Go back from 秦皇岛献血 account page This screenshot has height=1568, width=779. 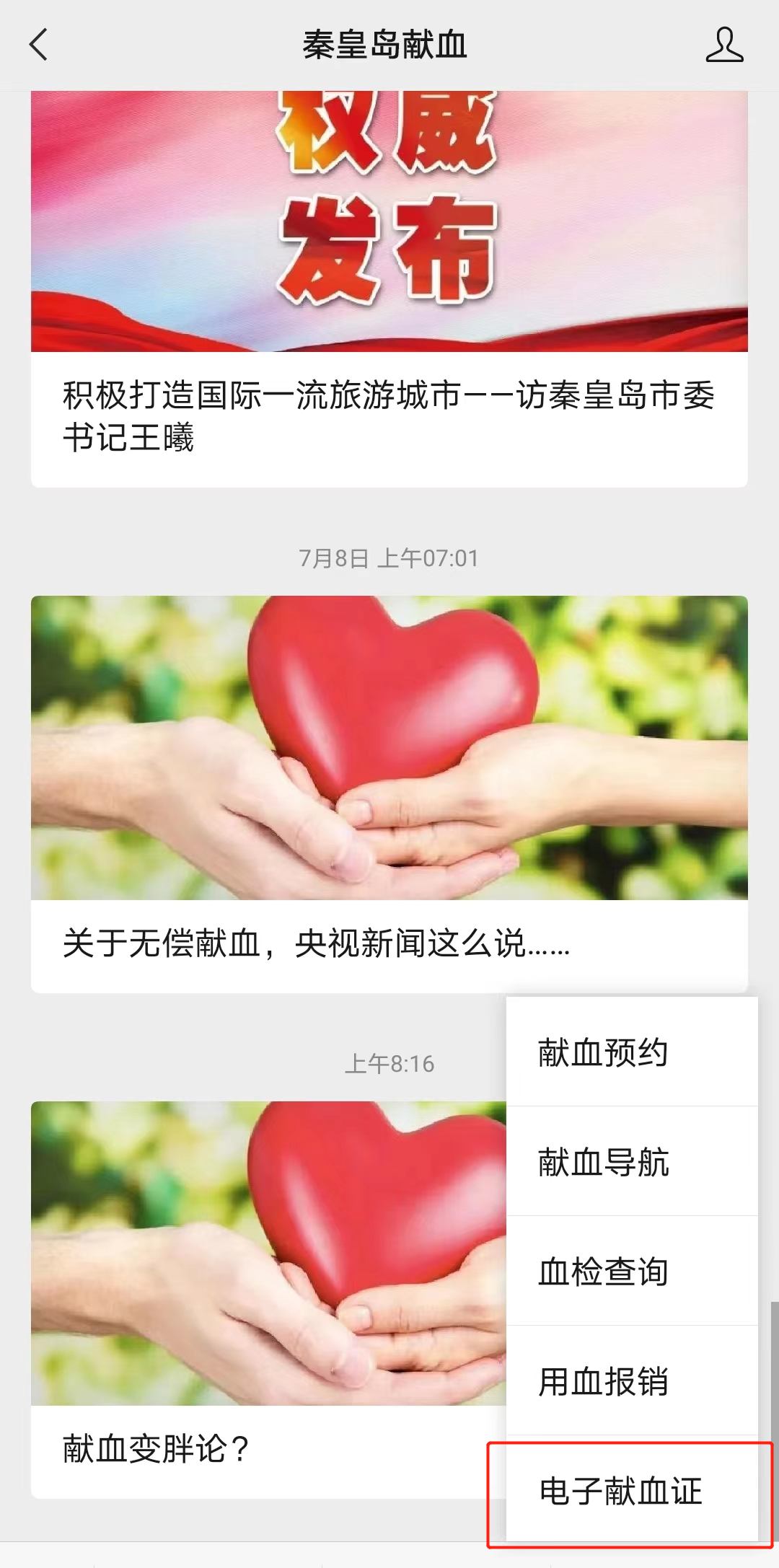pos(39,45)
